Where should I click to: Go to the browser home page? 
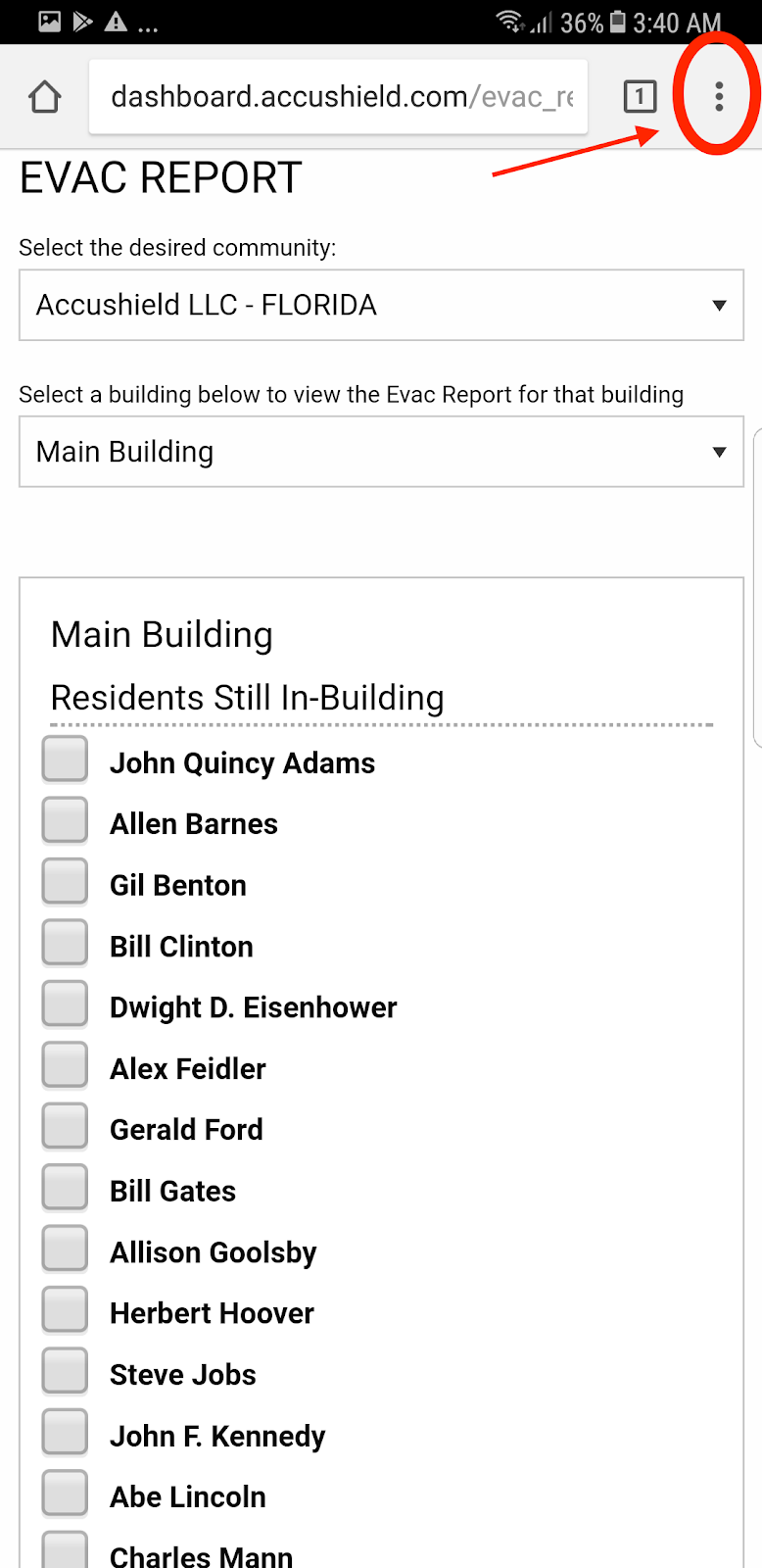pos(45,97)
